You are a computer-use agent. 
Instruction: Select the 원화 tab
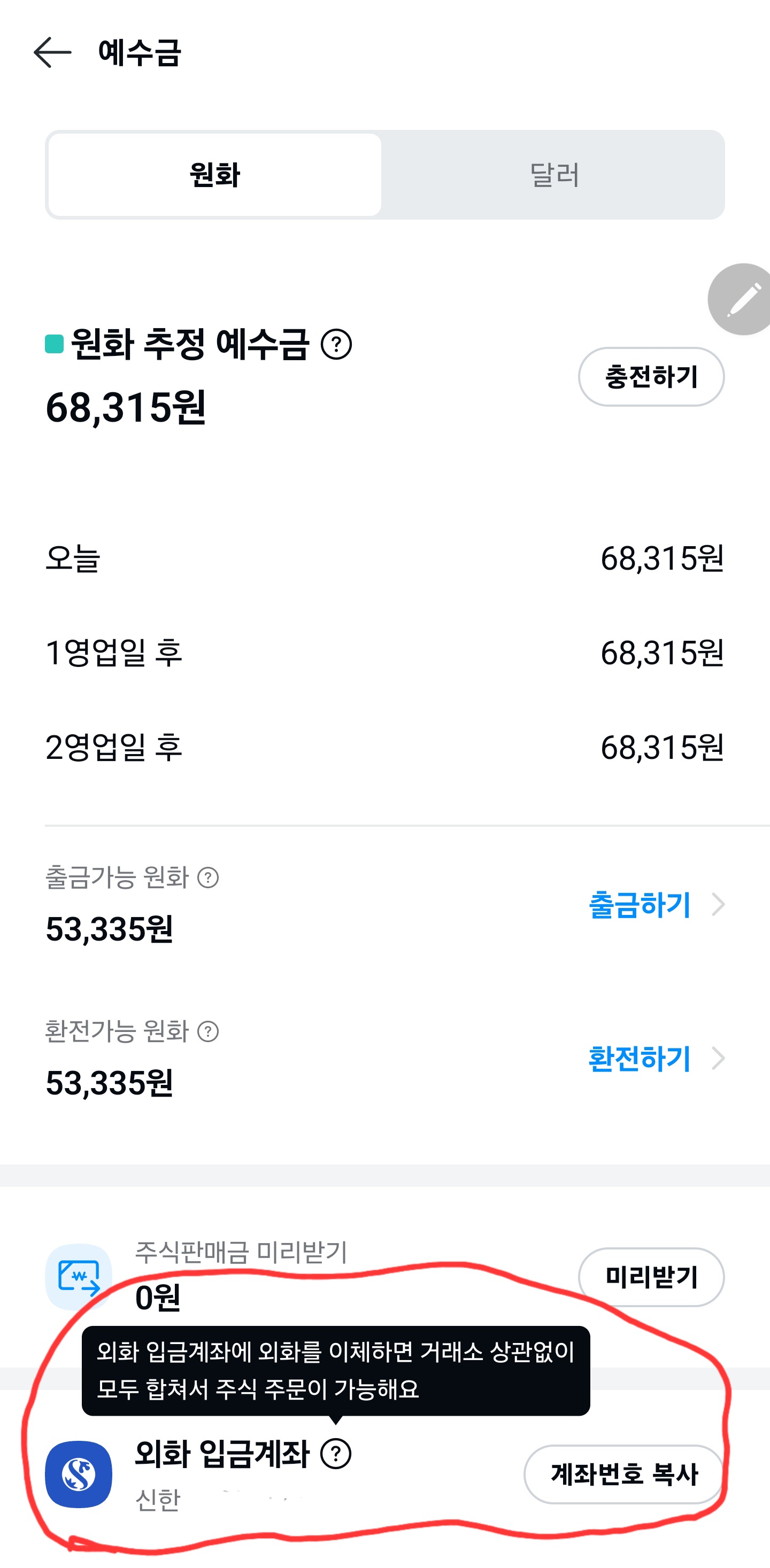pos(214,175)
